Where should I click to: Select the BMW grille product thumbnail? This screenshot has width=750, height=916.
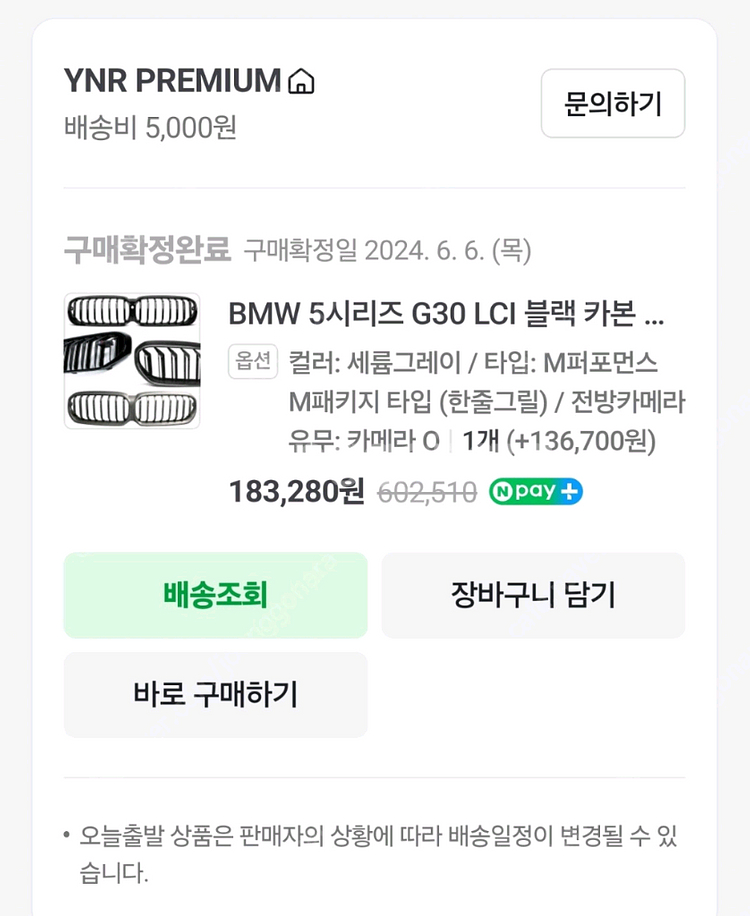point(131,361)
